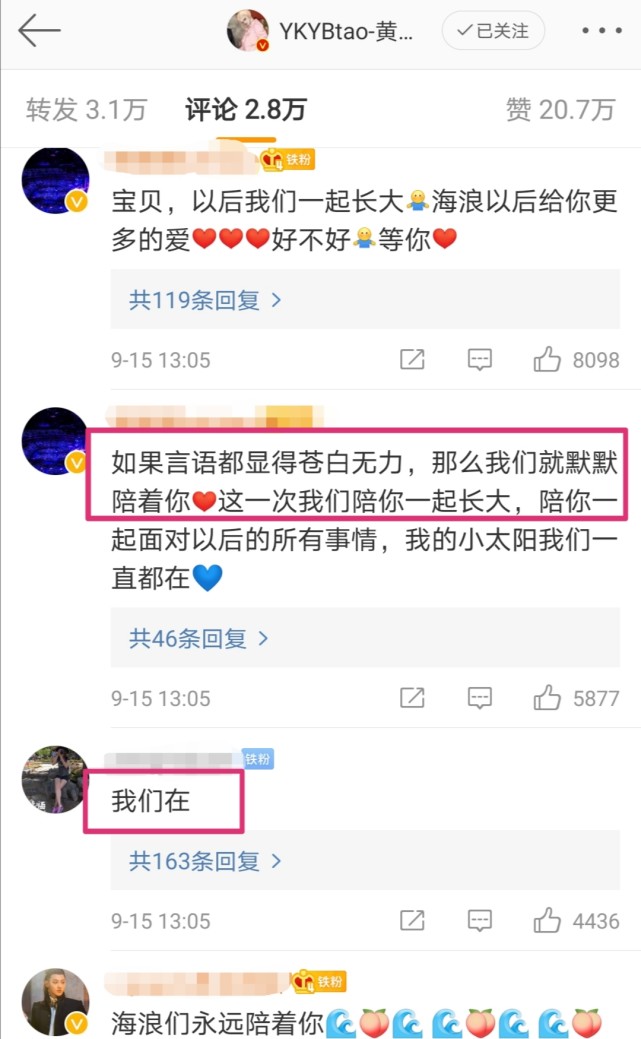The height and width of the screenshot is (1039, 641).
Task: Go back using the top-left arrow
Action: 40,31
